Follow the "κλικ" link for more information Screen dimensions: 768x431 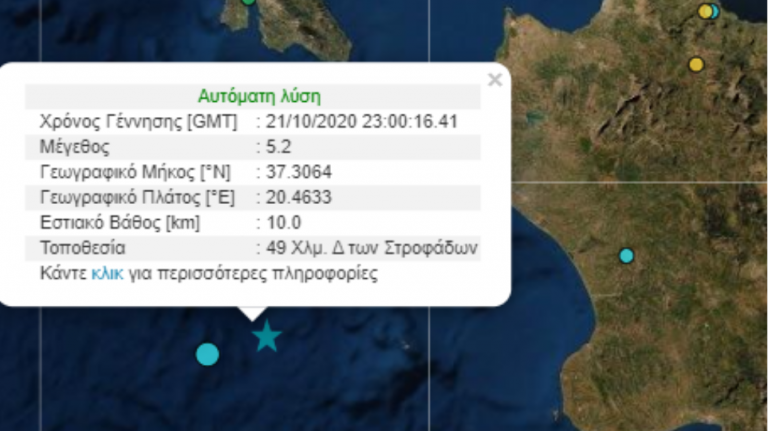[x=107, y=273]
